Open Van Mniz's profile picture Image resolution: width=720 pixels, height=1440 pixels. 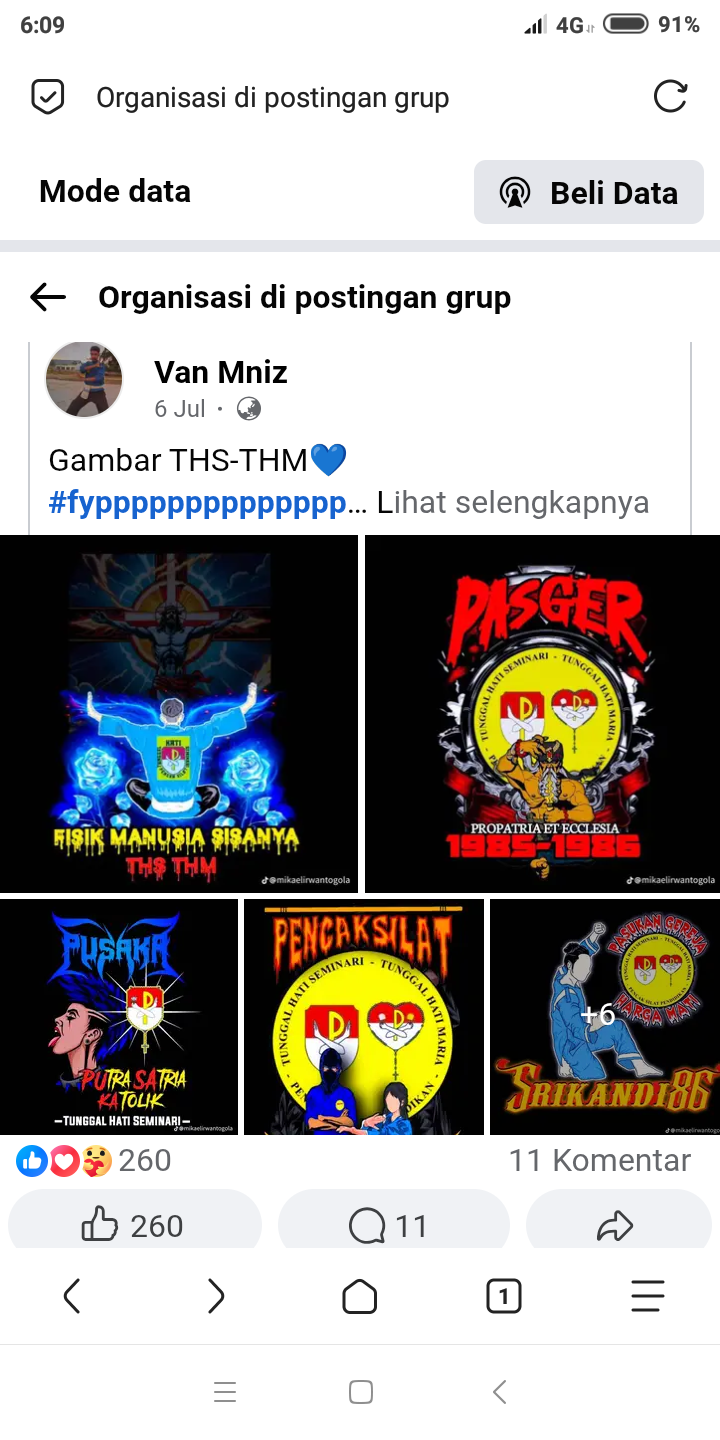coord(84,379)
